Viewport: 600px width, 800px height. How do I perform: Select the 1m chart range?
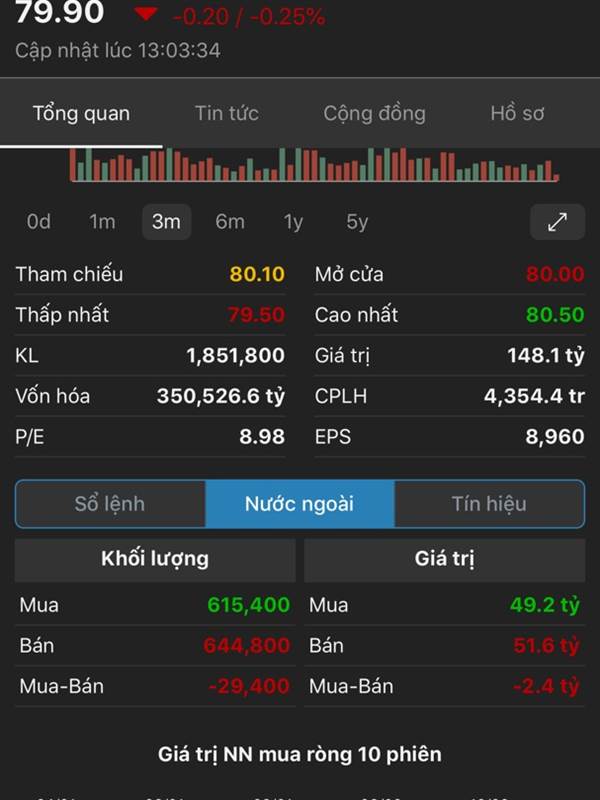(x=102, y=222)
